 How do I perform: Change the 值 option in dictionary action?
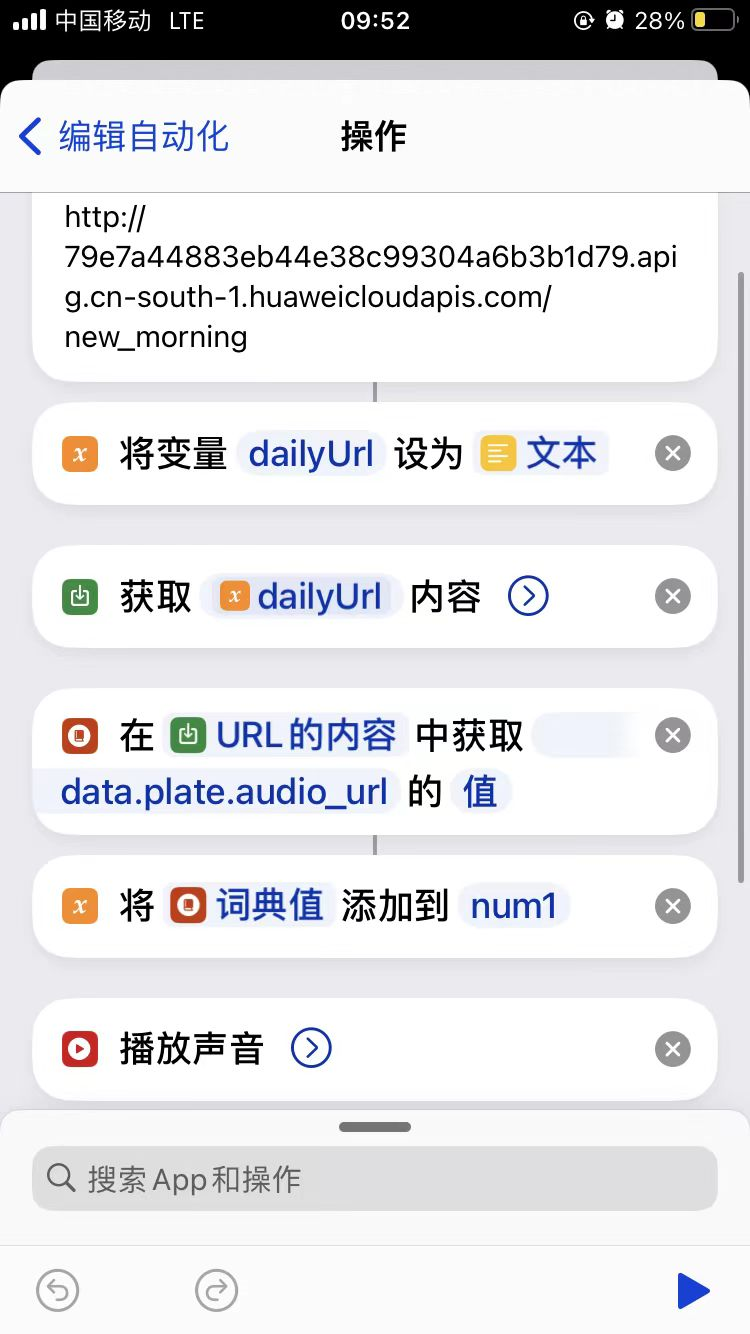click(x=480, y=792)
